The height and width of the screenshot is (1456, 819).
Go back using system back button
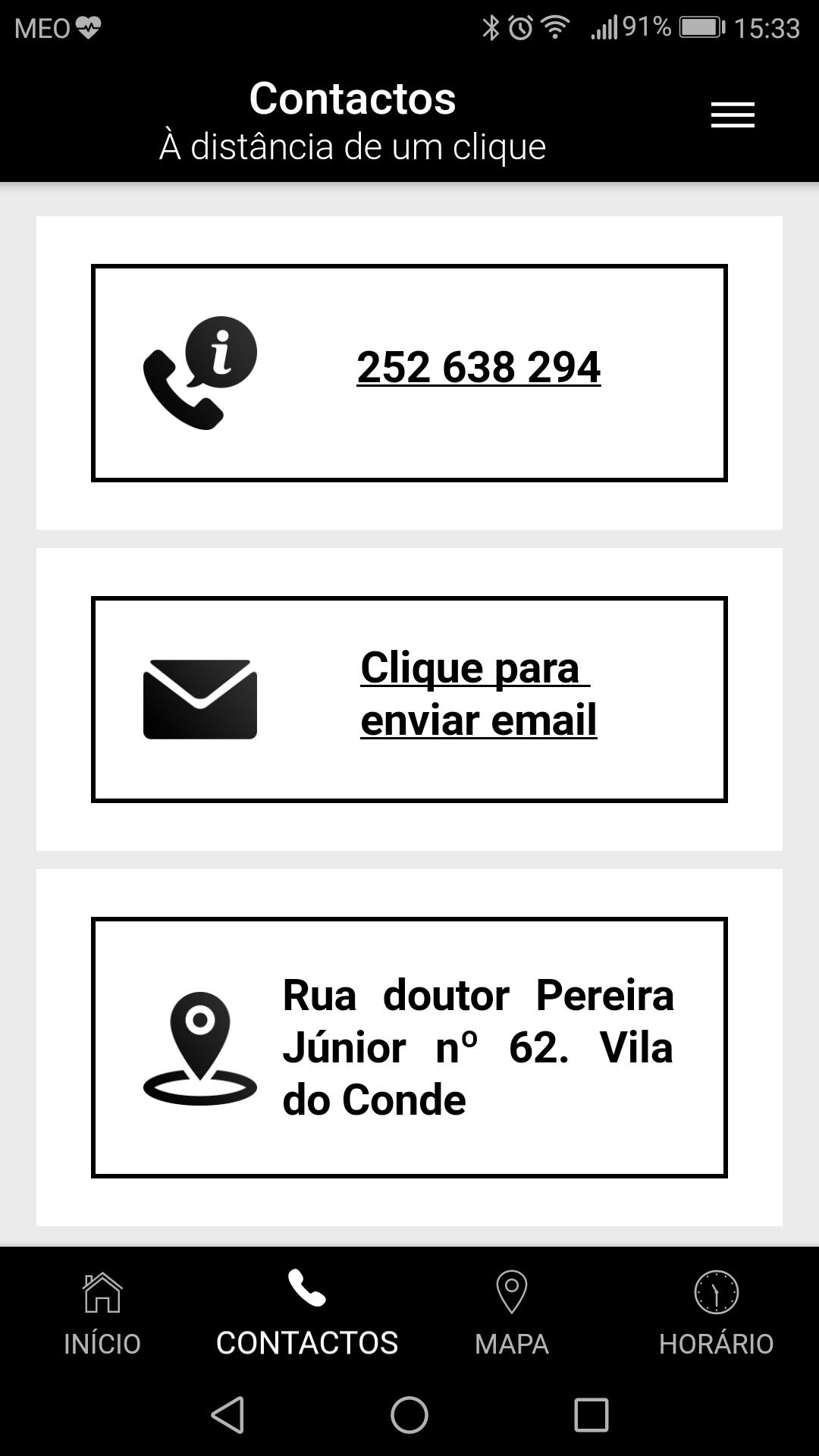(x=227, y=1415)
